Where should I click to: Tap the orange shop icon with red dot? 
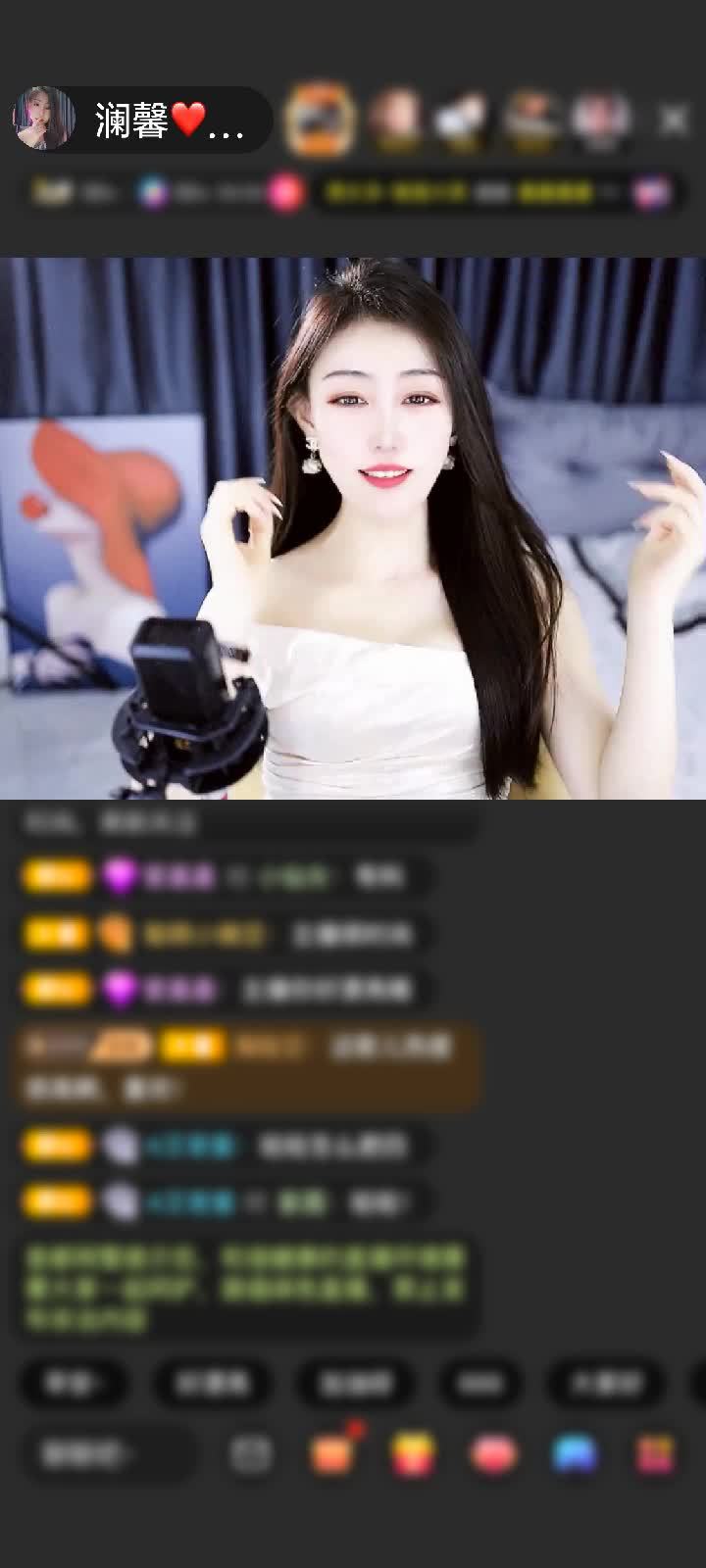coord(332,1454)
